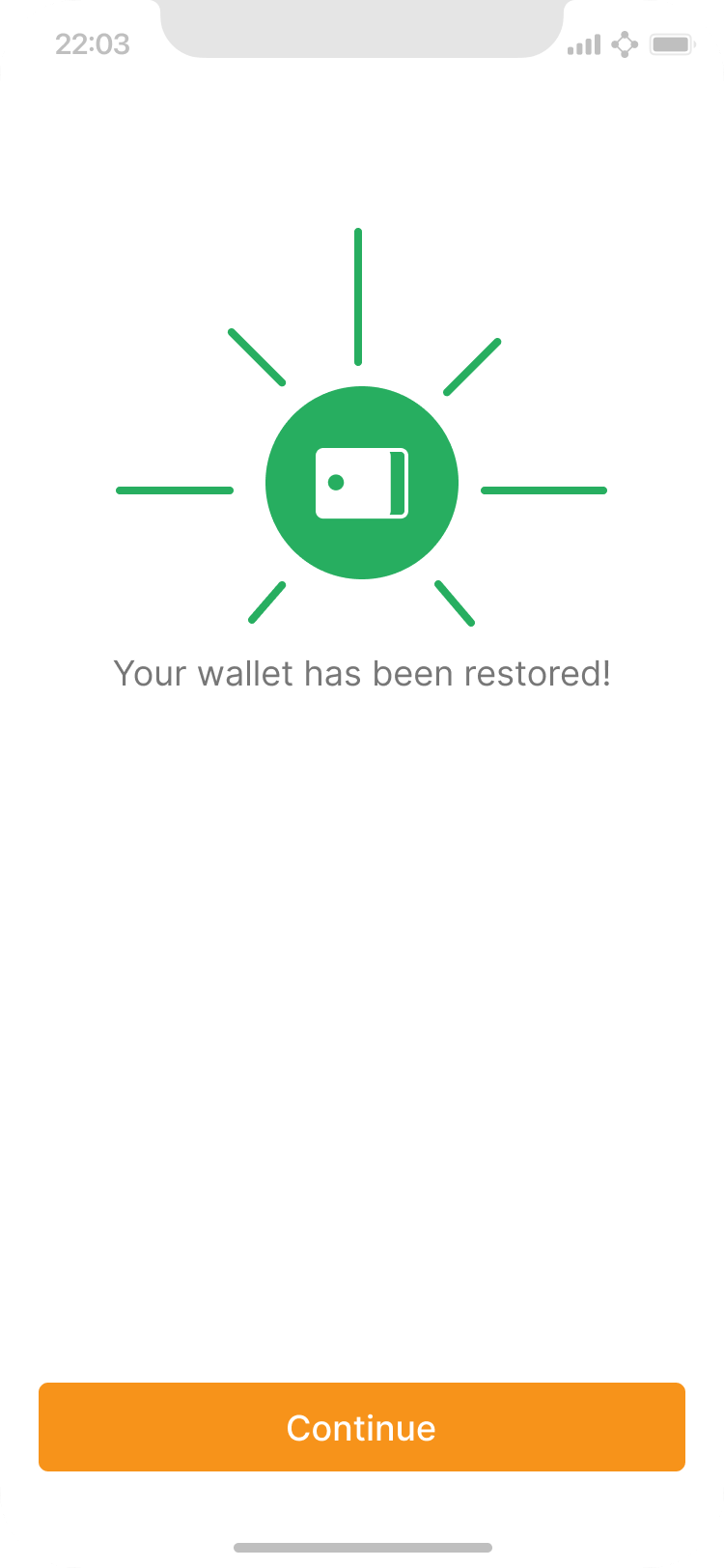
Task: Tap the orange Continue button
Action: click(361, 1427)
